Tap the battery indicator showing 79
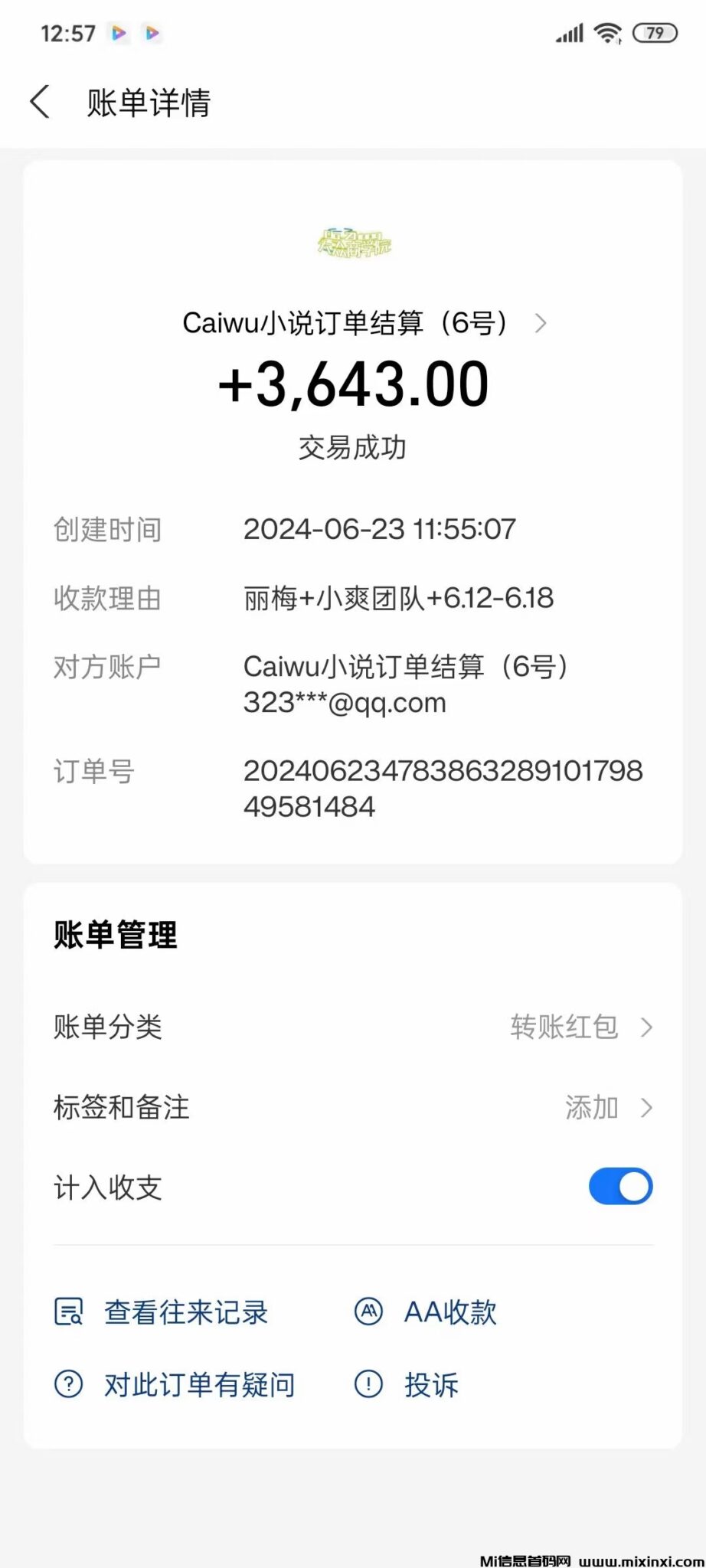 655,33
